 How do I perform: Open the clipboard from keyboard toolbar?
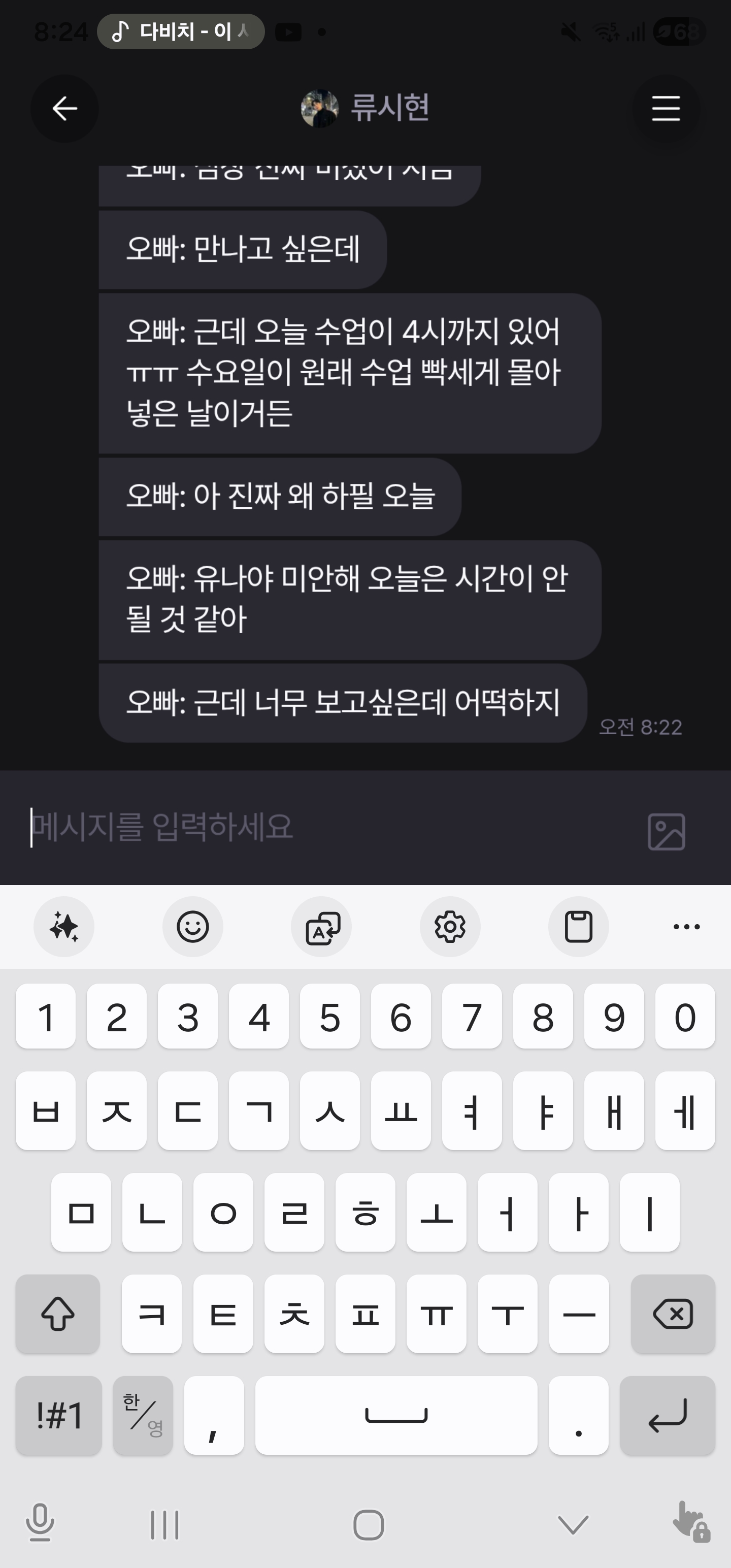coord(579,927)
